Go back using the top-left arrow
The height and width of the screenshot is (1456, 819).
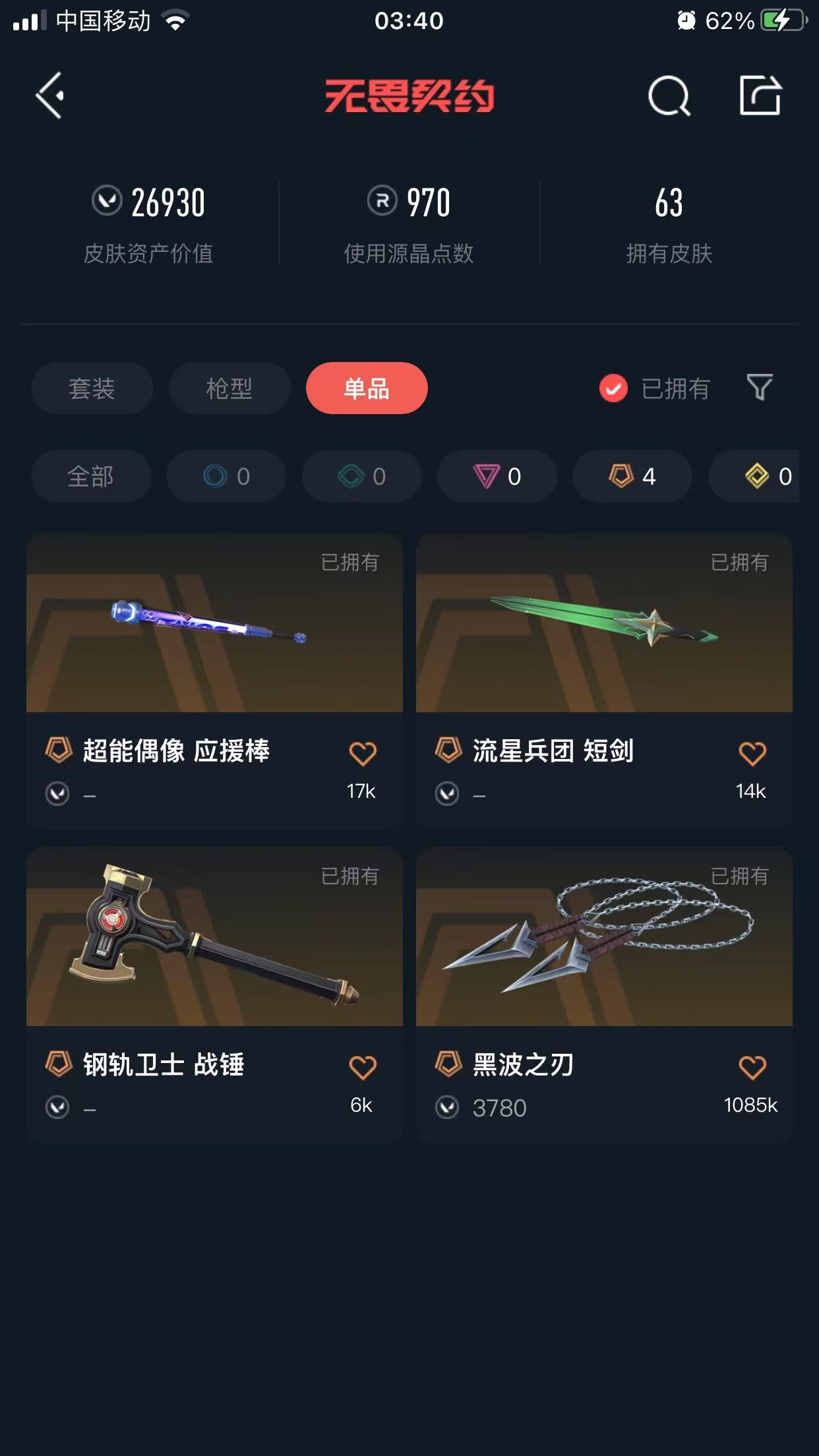pos(50,96)
